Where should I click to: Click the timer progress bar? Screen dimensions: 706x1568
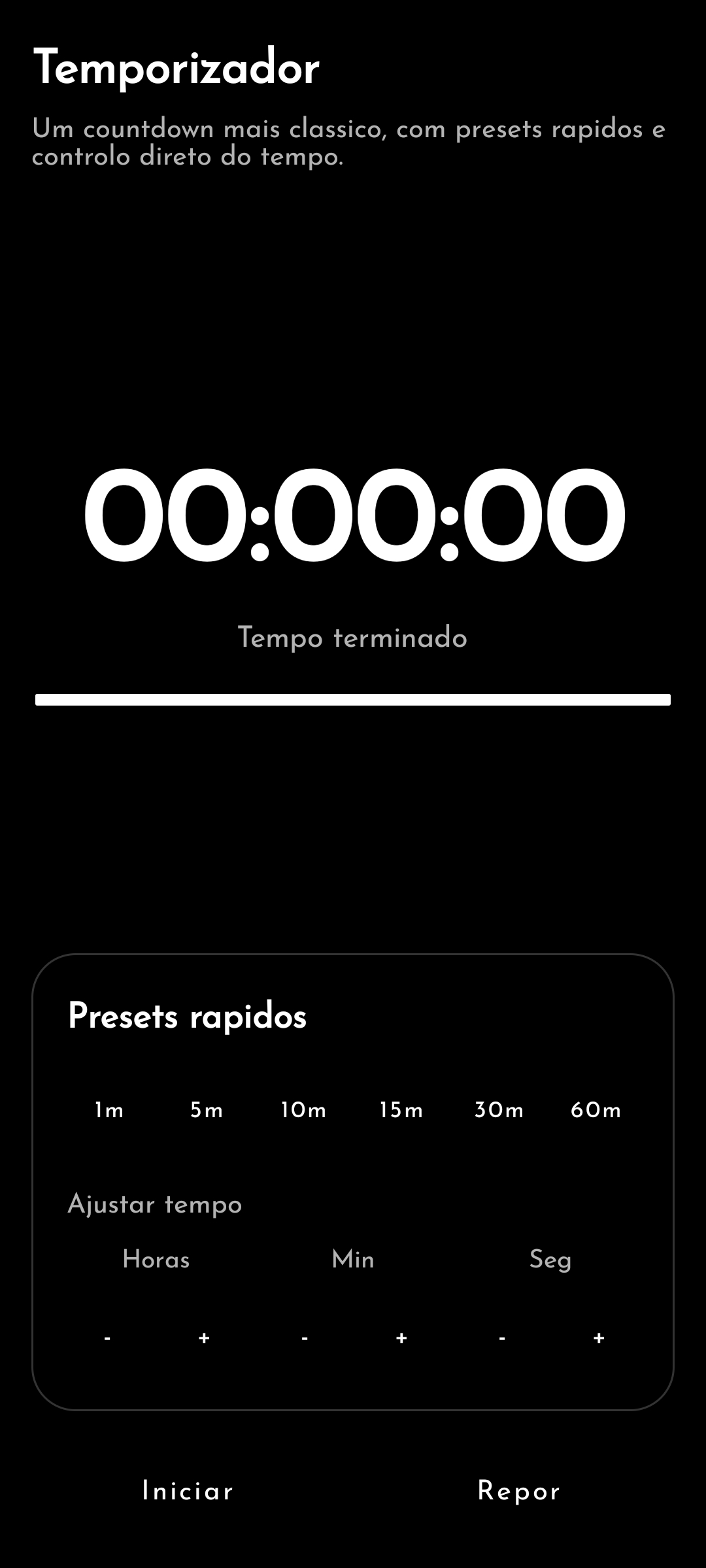tap(353, 699)
